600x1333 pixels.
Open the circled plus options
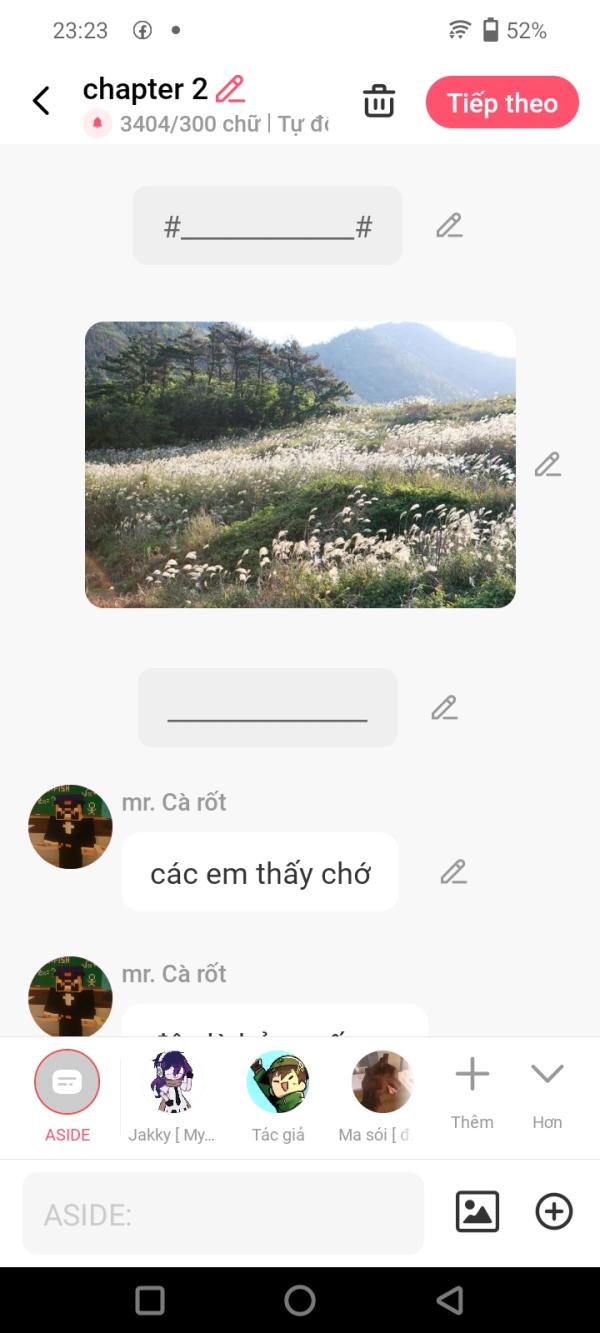554,1212
